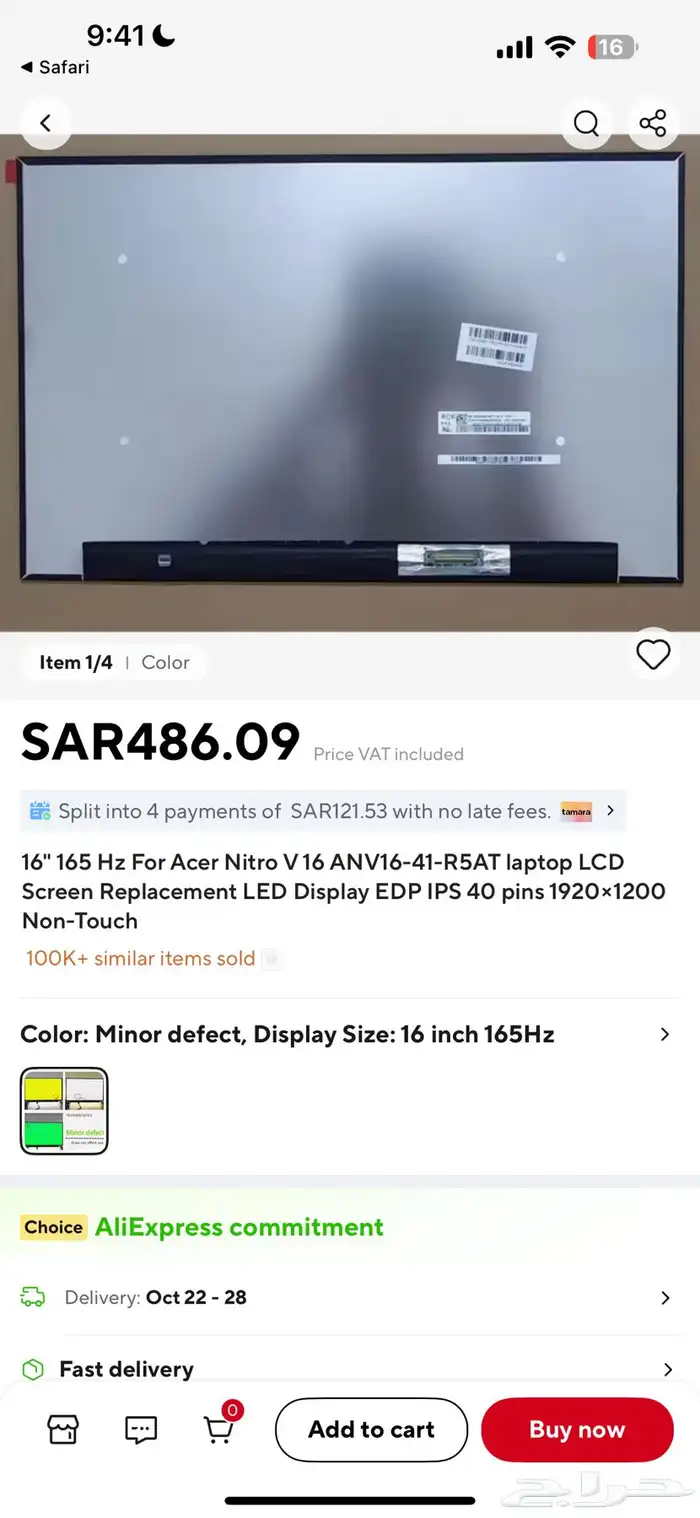Image resolution: width=700 pixels, height=1518 pixels.
Task: Expand Color and Display Size options
Action: pyautogui.click(x=664, y=1034)
